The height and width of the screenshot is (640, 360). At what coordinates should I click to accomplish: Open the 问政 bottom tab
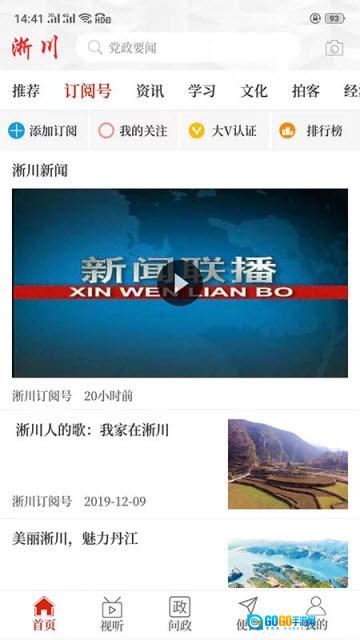(180, 613)
